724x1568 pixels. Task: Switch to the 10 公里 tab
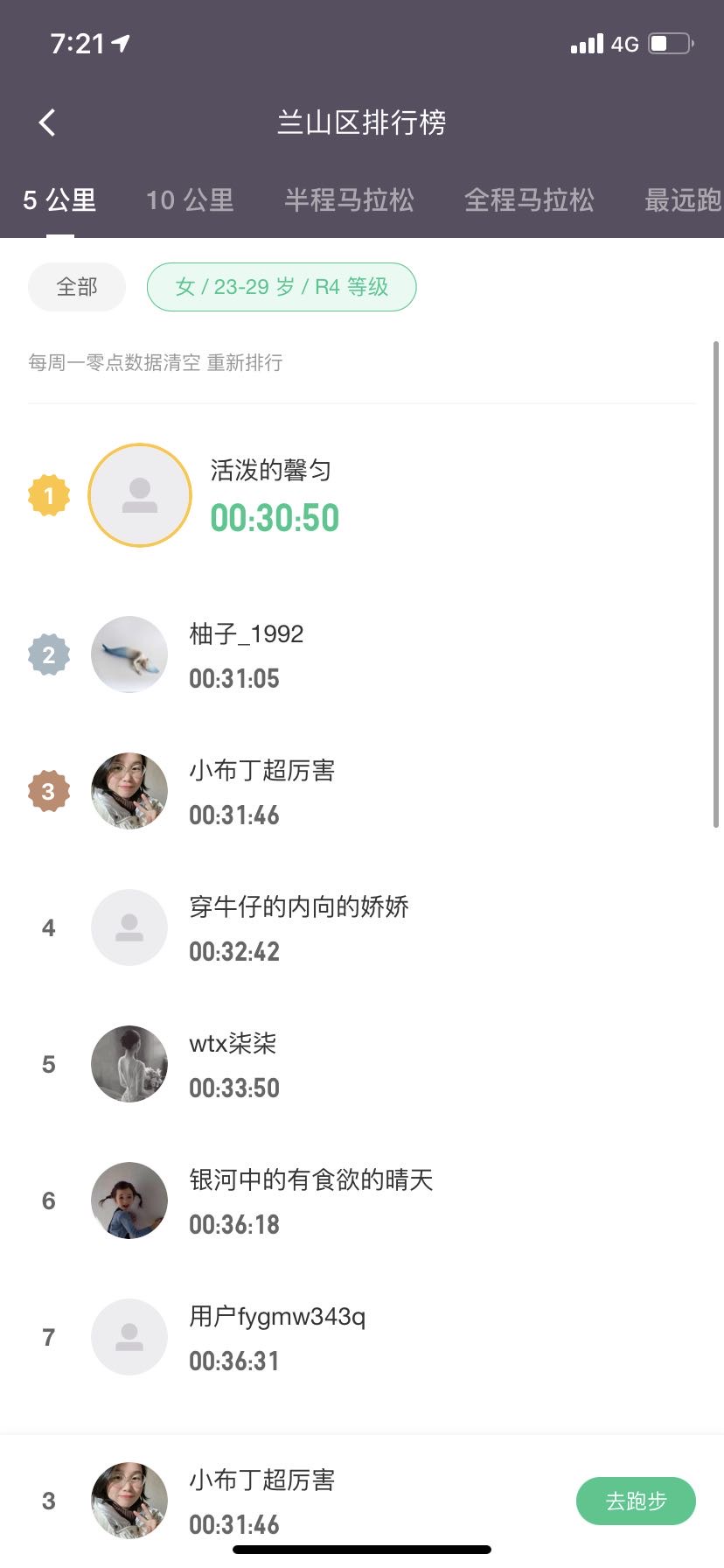click(190, 200)
